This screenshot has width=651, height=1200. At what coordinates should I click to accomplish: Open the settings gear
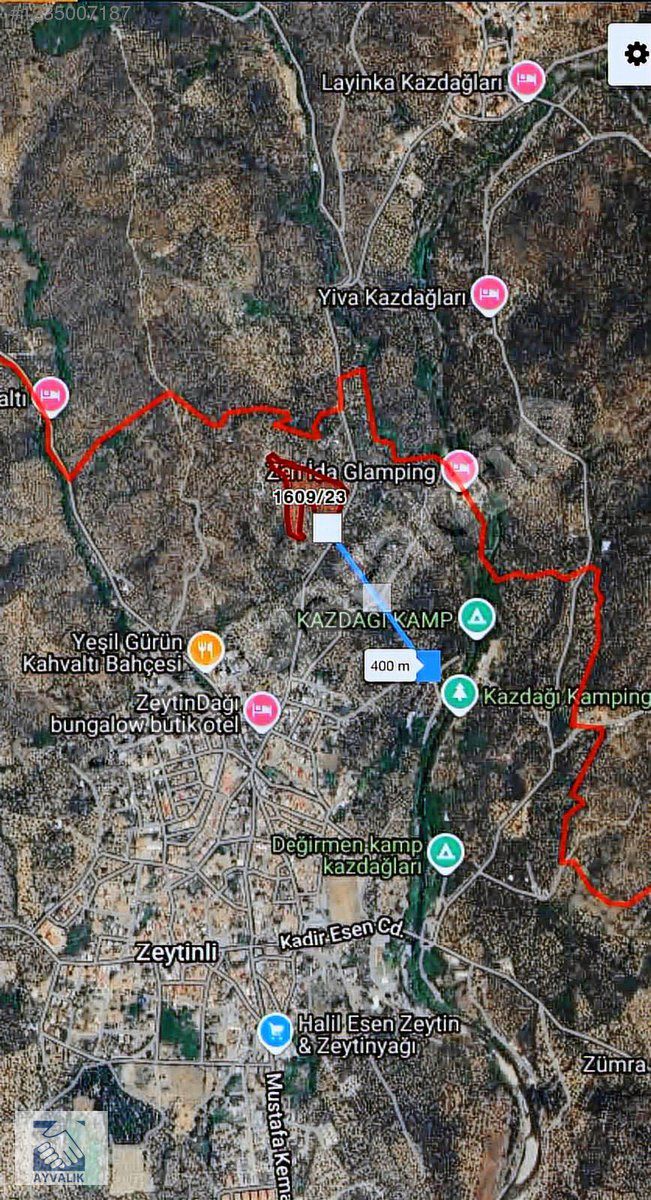click(635, 54)
